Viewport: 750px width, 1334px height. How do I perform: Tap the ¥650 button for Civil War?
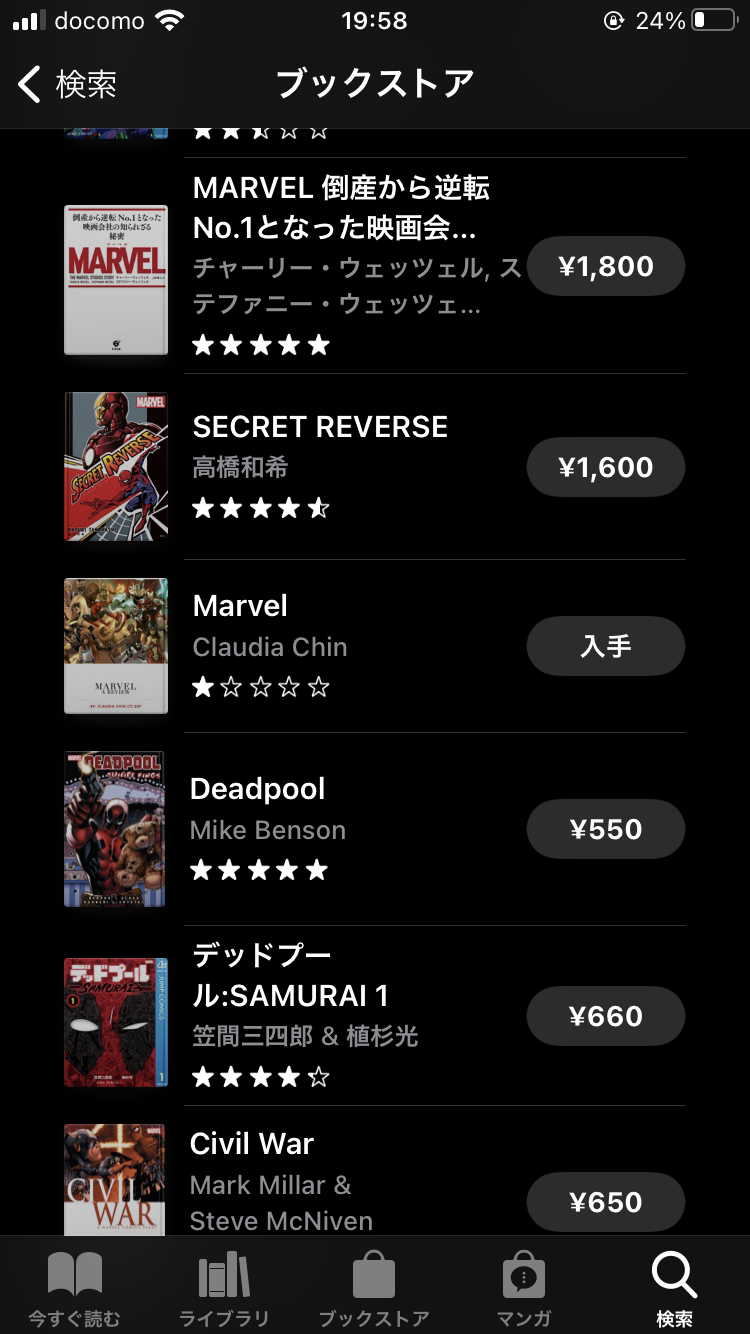(606, 1202)
